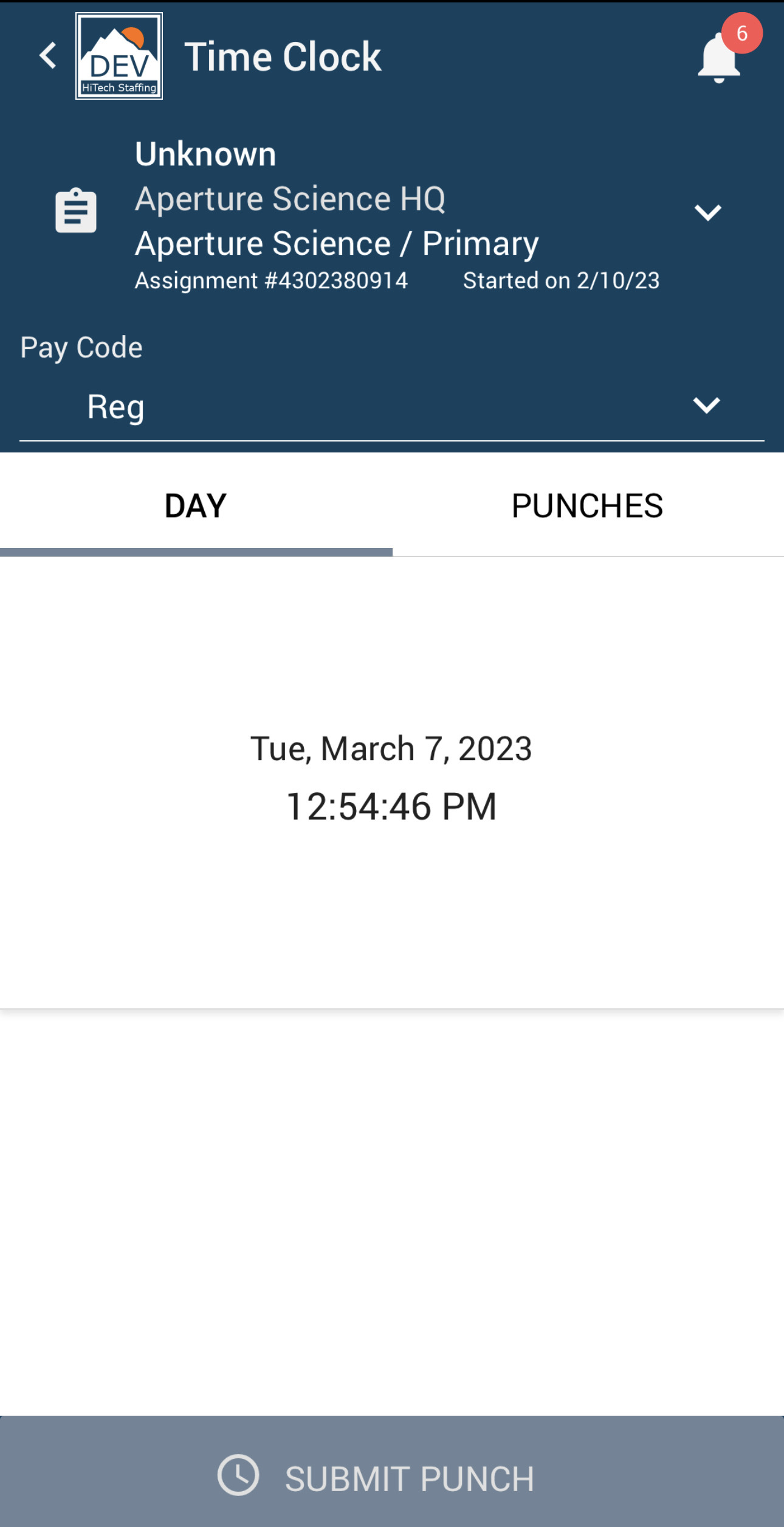
Task: Switch to the Punches tab
Action: (587, 506)
